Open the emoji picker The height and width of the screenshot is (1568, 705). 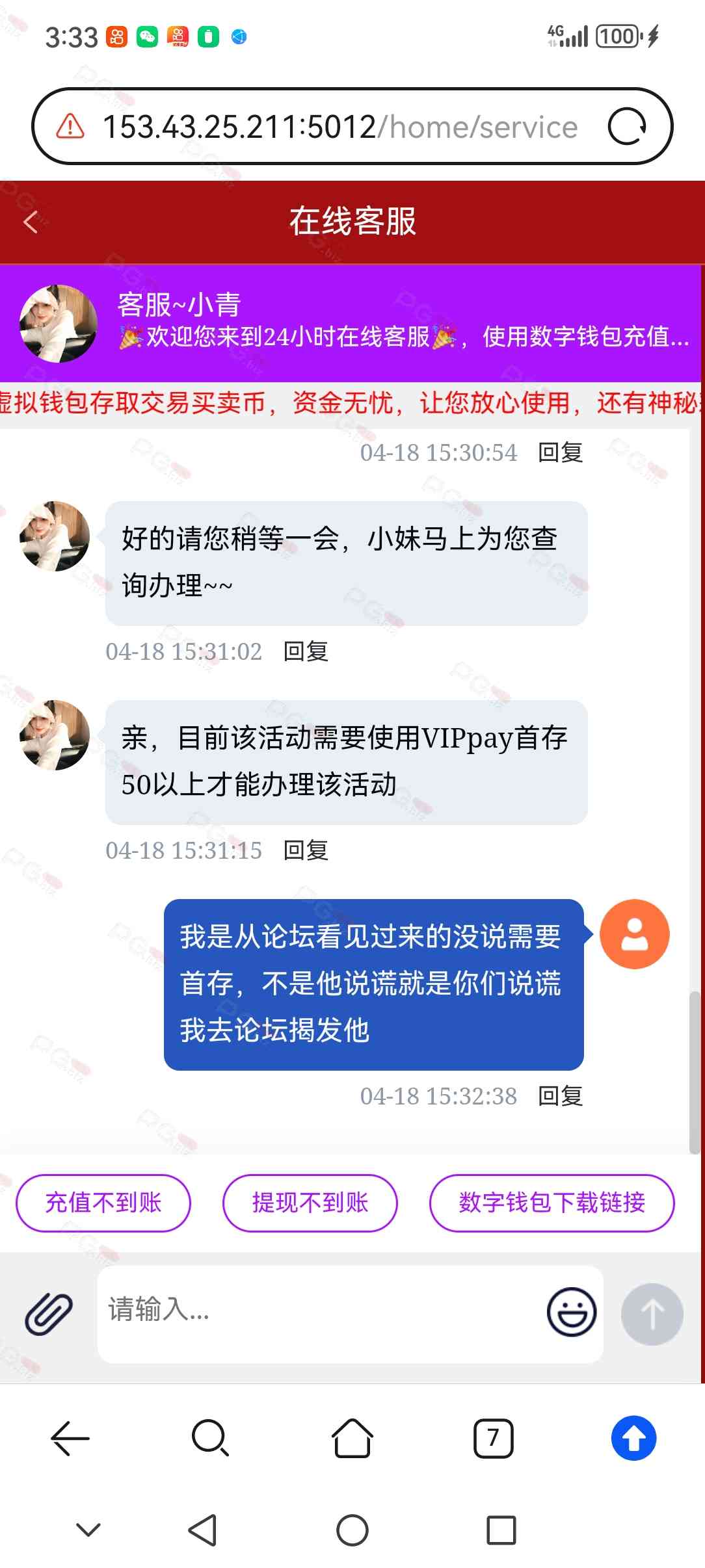pos(571,1312)
